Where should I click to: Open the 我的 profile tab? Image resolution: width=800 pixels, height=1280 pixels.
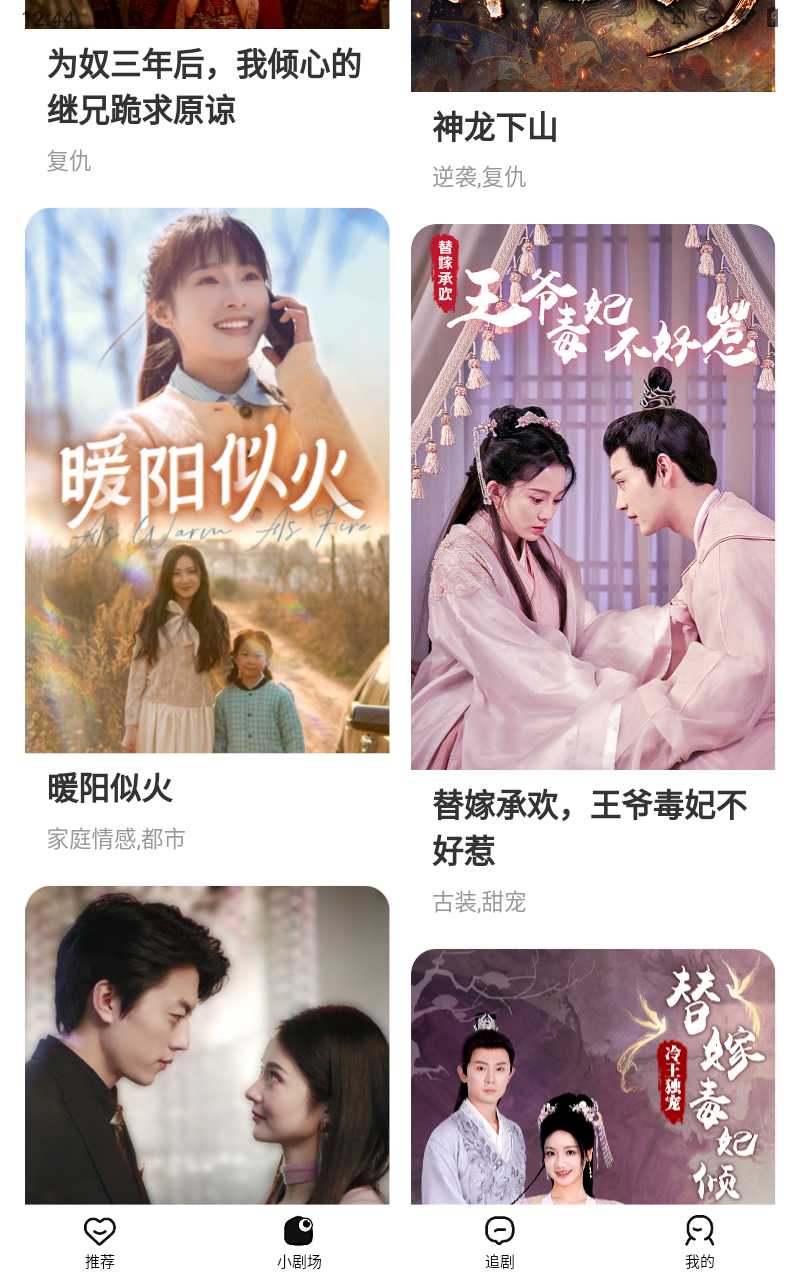pos(700,1242)
